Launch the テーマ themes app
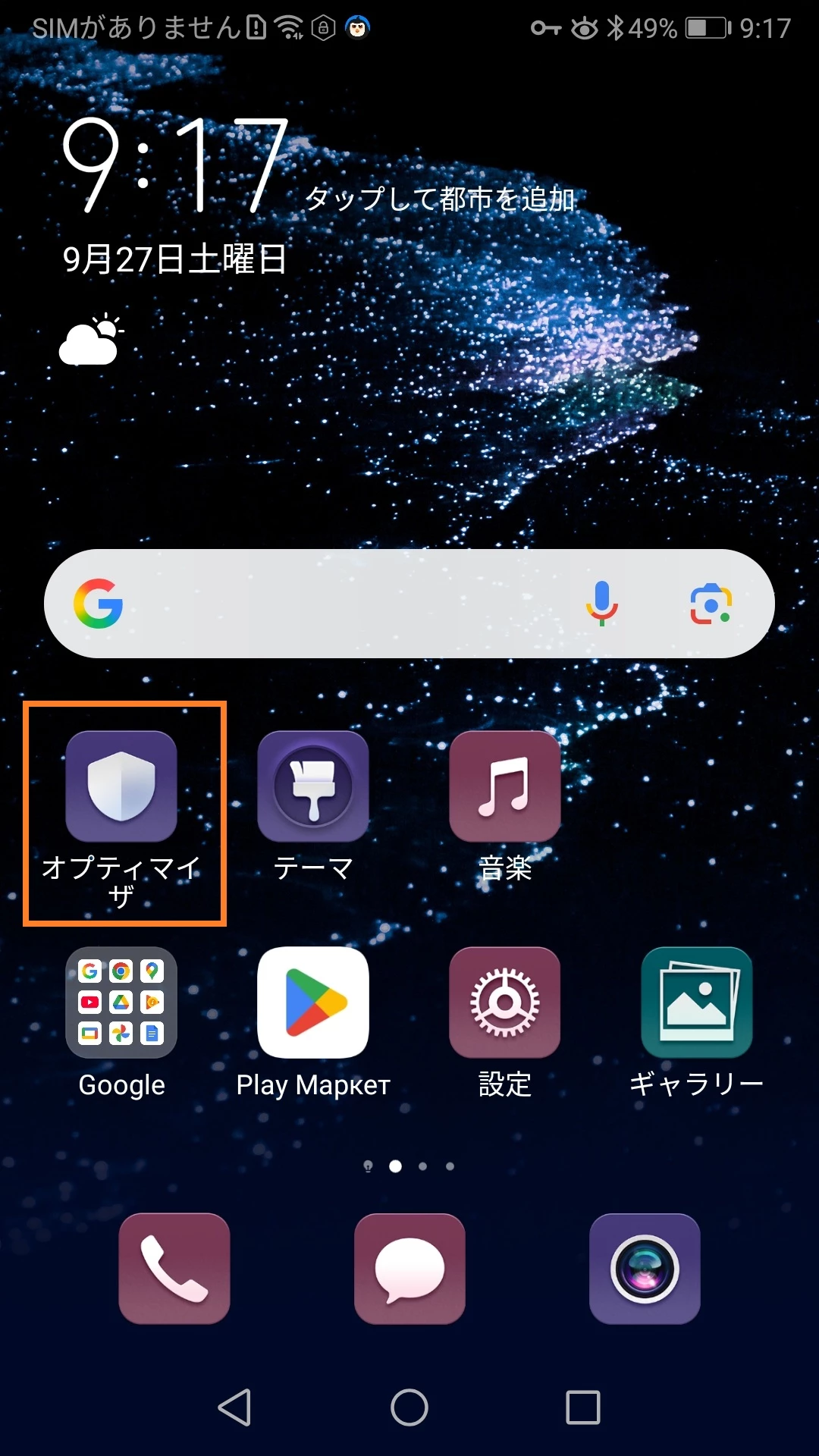 [x=313, y=787]
